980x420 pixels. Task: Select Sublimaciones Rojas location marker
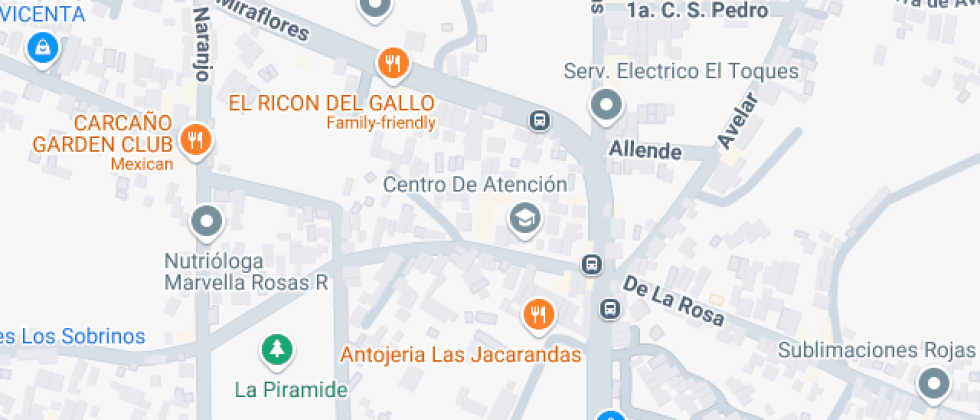[934, 384]
